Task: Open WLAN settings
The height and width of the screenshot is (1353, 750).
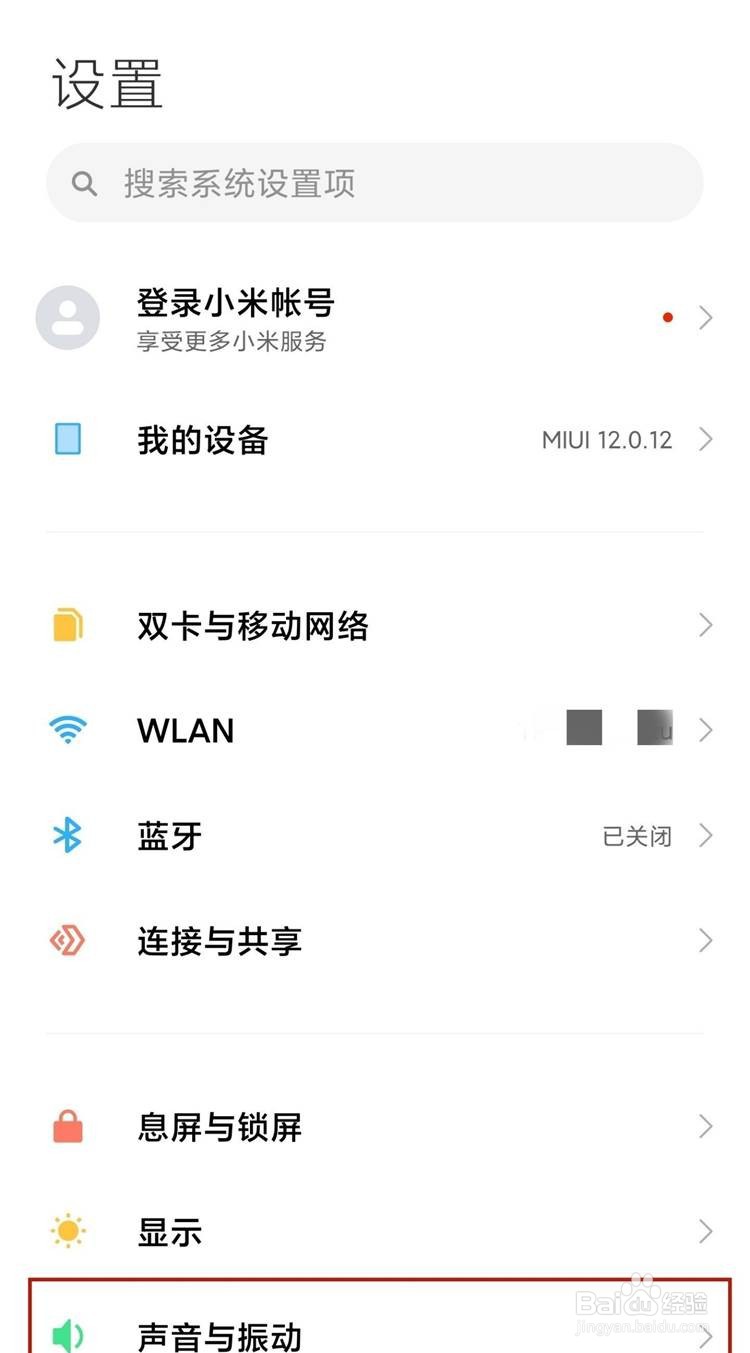Action: click(x=375, y=731)
